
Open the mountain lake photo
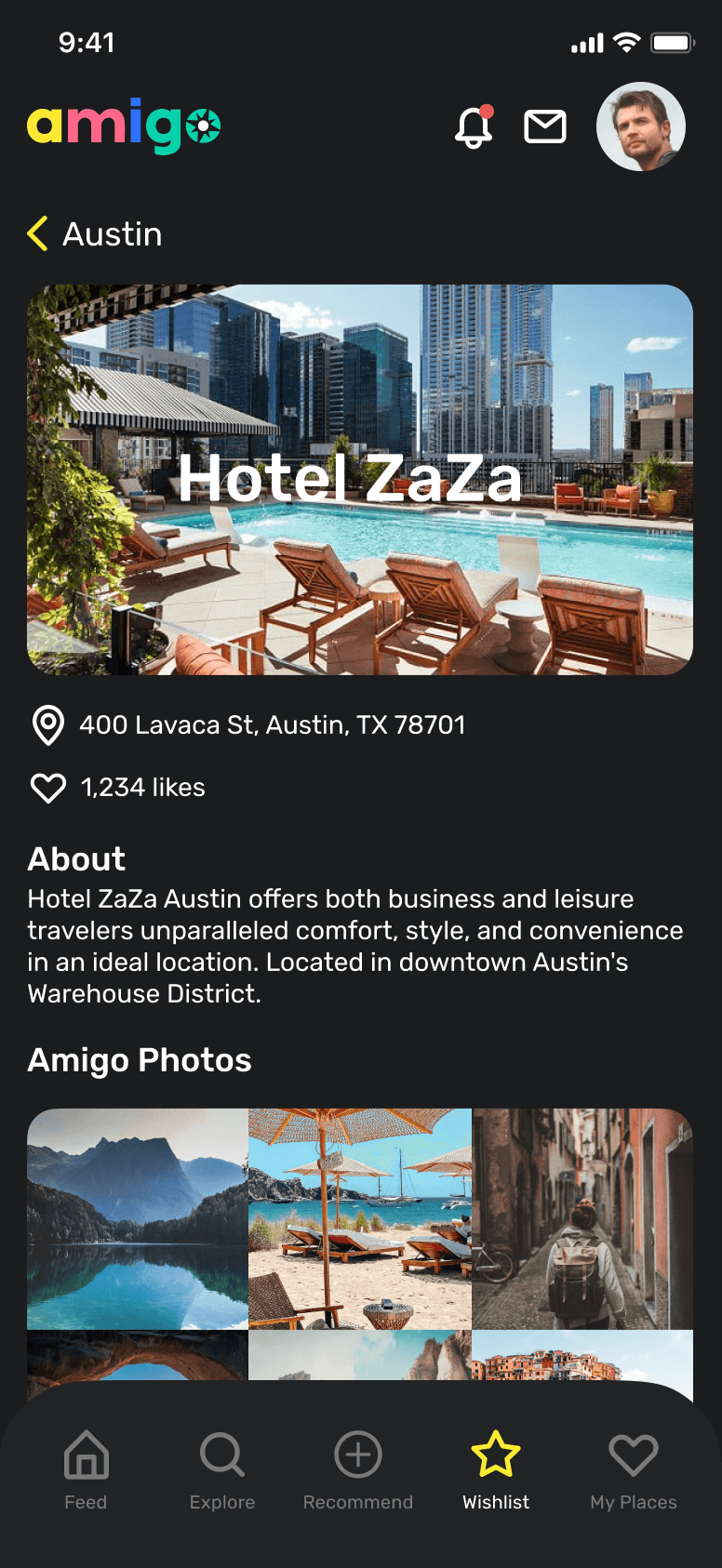pyautogui.click(x=138, y=1218)
